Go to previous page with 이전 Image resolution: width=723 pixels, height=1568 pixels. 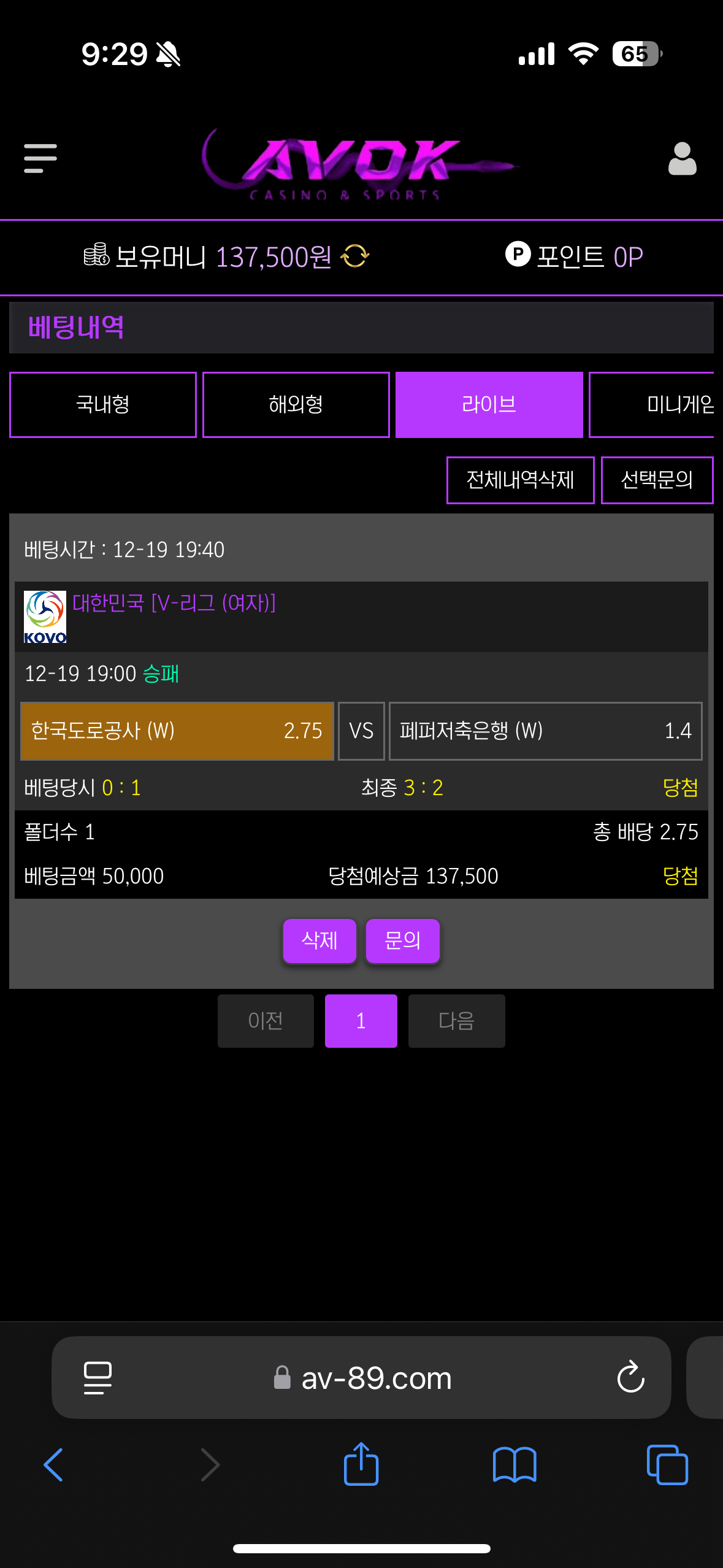pos(266,1021)
